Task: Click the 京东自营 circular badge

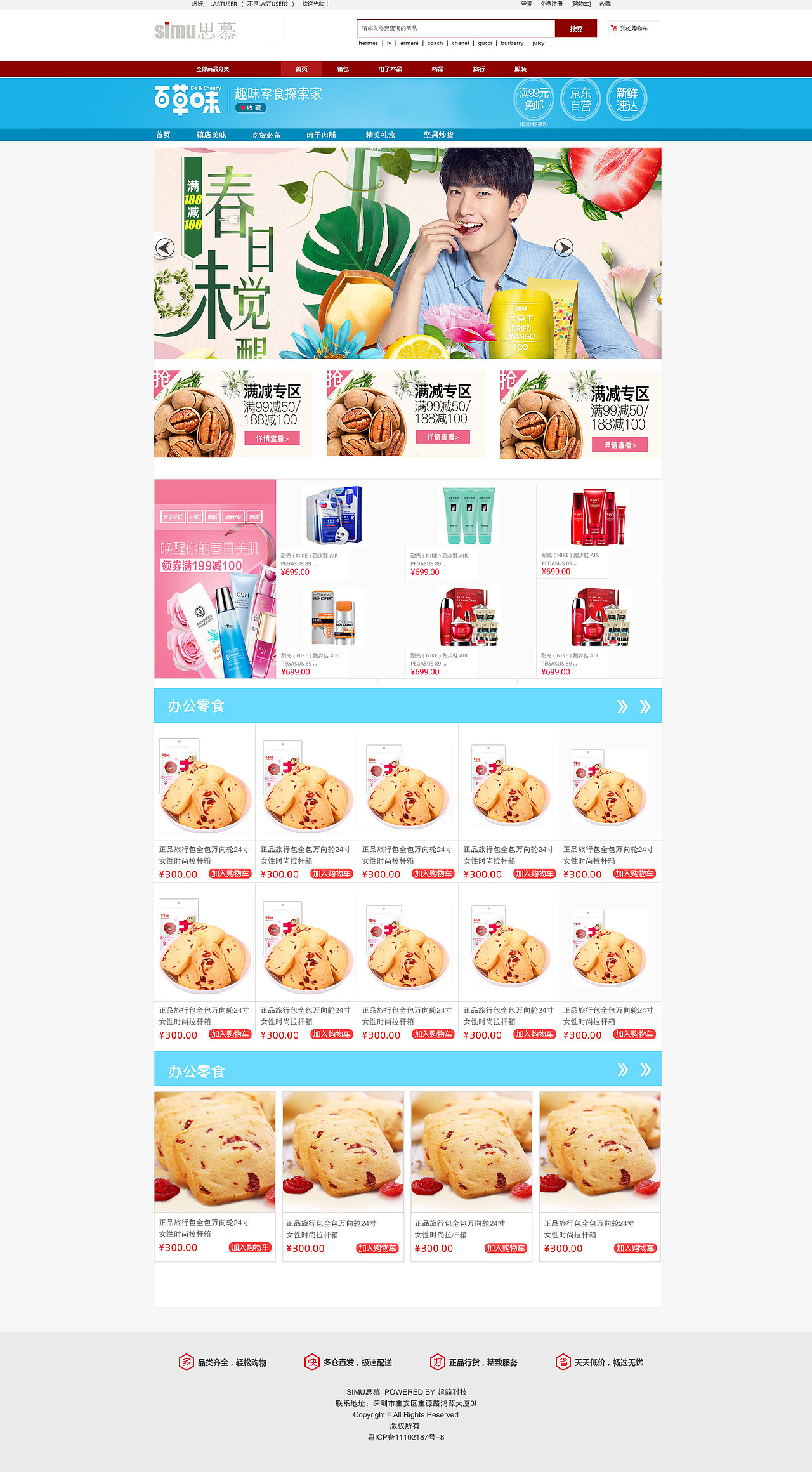Action: click(580, 99)
